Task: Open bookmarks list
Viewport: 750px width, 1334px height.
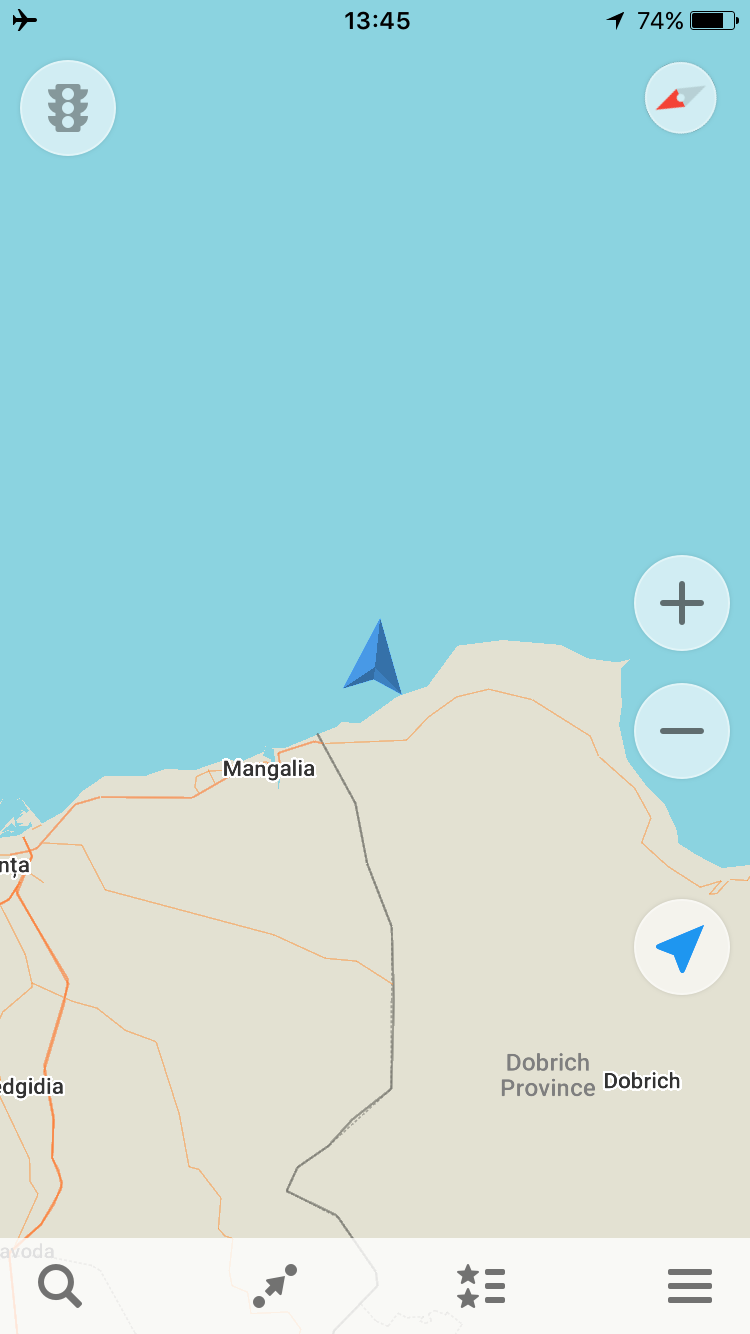Action: (481, 1286)
